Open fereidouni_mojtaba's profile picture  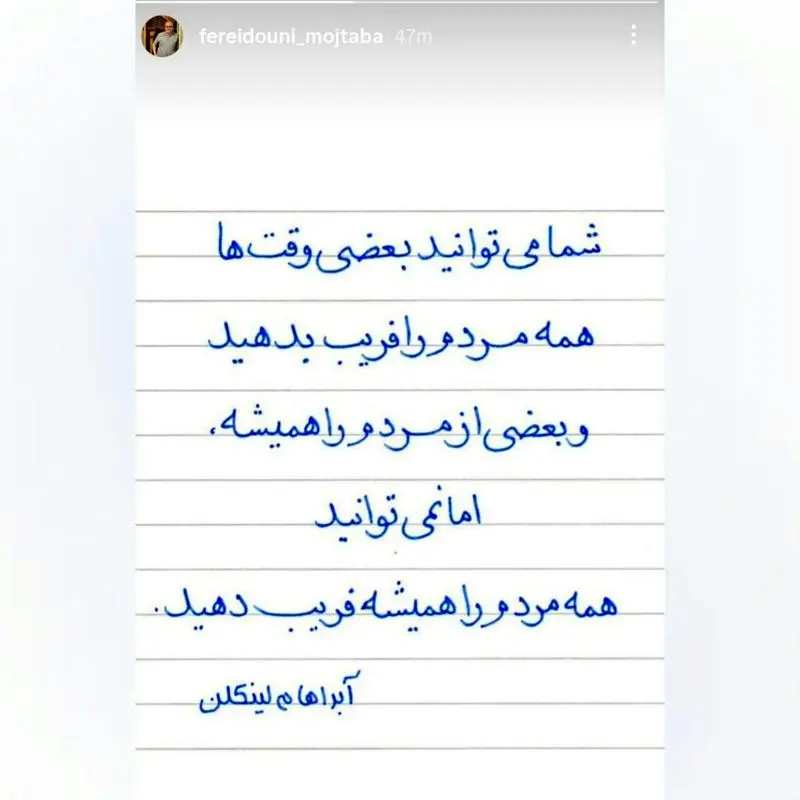[162, 36]
